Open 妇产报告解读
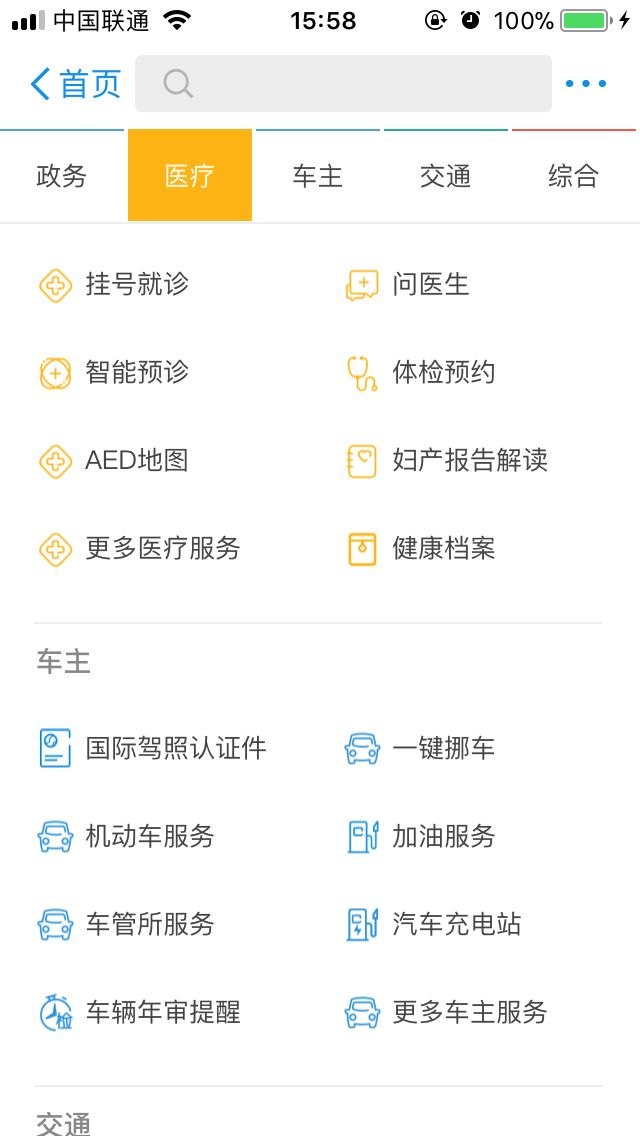The width and height of the screenshot is (640, 1136). point(446,461)
